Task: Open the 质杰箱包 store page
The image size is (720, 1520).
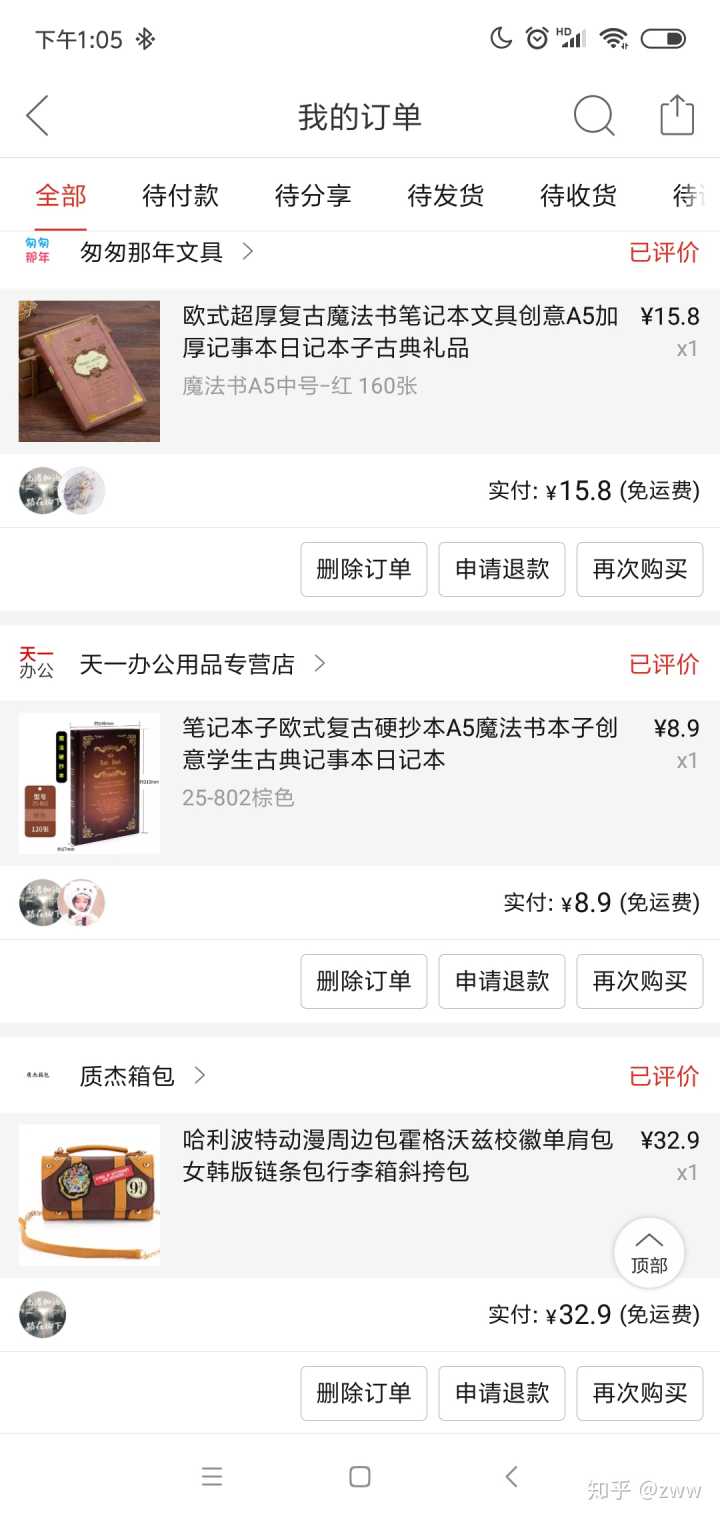Action: 127,1076
